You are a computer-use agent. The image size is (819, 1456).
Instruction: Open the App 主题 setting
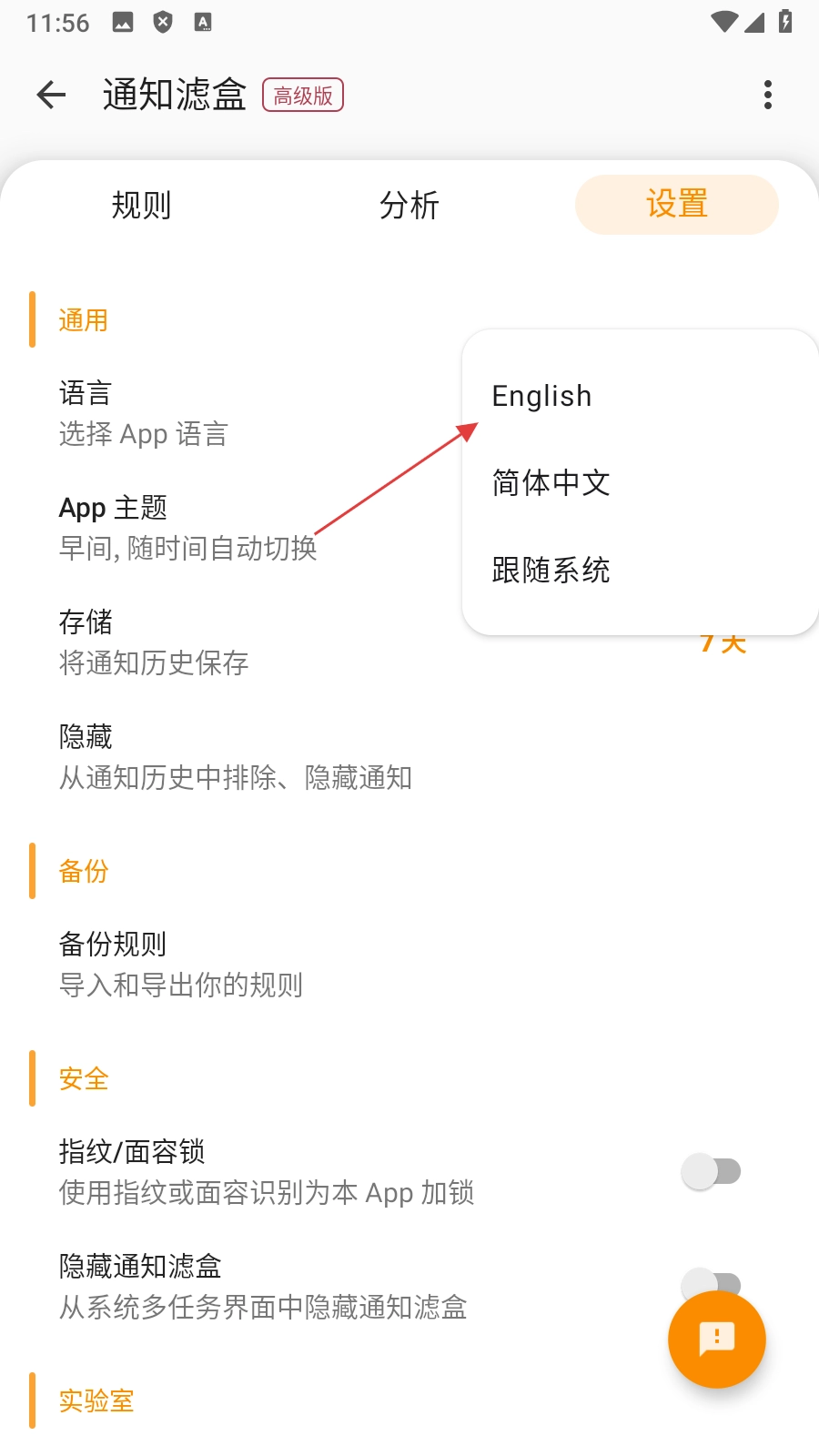tap(246, 528)
